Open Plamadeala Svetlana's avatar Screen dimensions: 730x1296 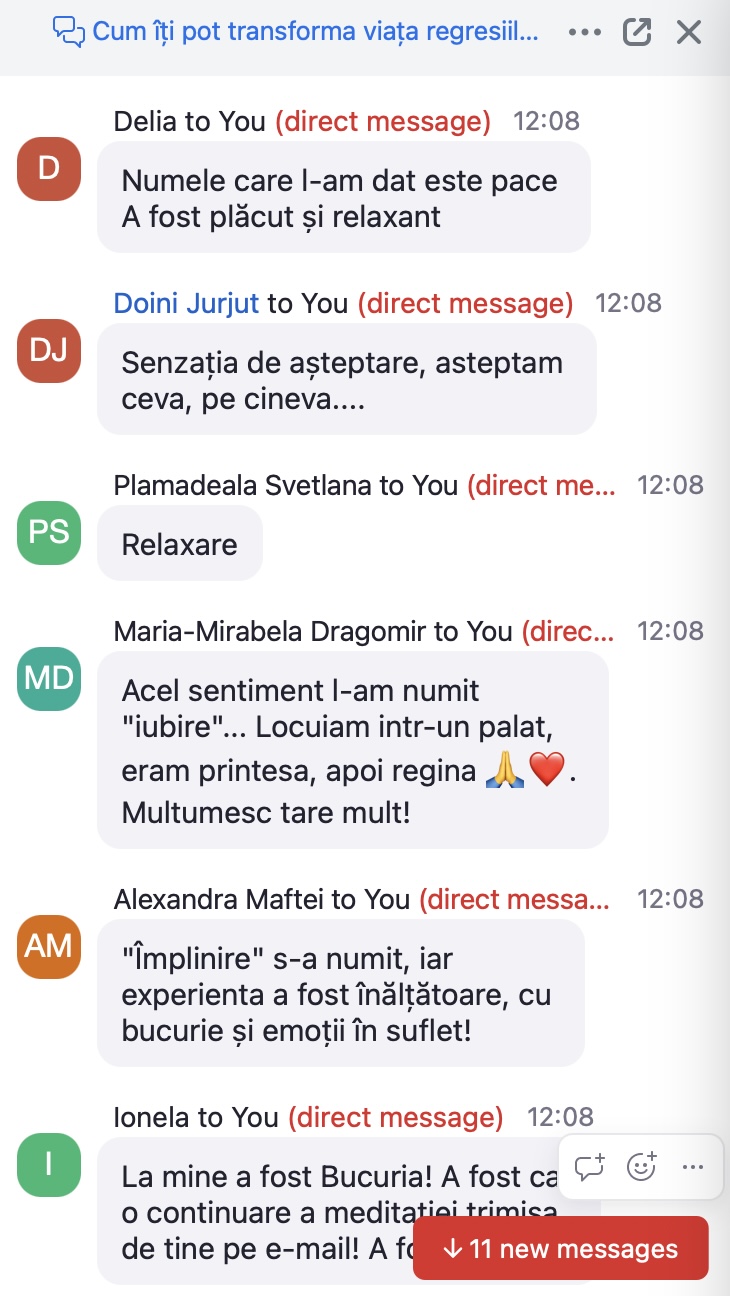pos(49,532)
